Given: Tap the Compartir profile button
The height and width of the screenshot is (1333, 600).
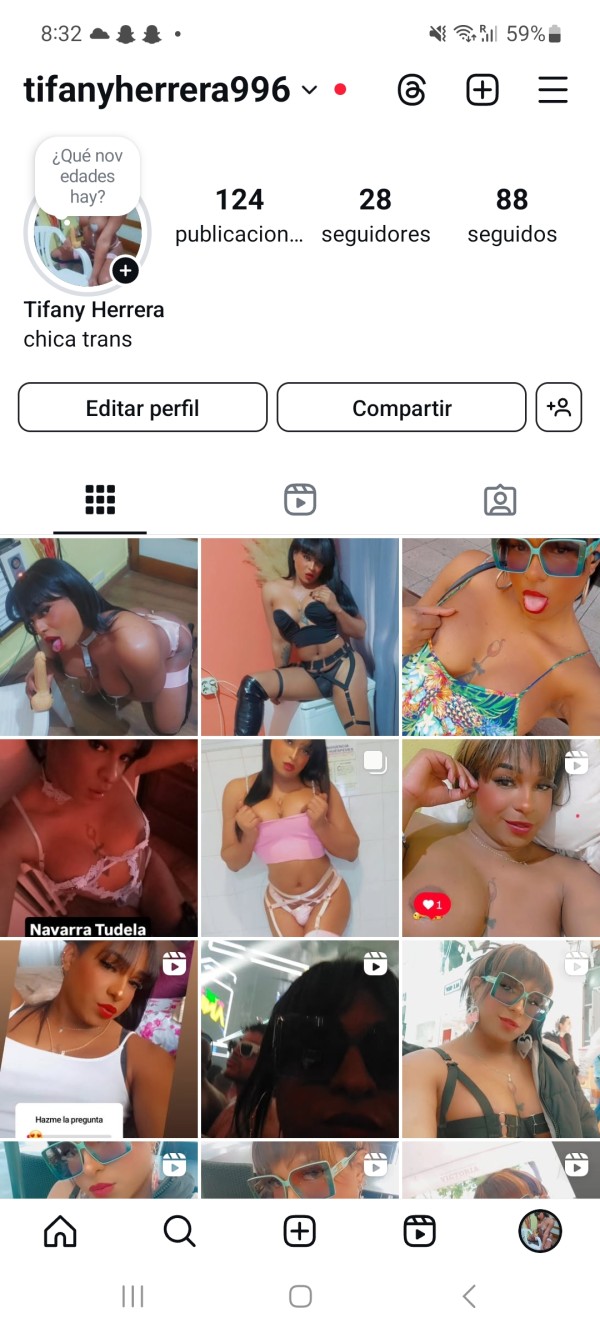Looking at the screenshot, I should 401,408.
